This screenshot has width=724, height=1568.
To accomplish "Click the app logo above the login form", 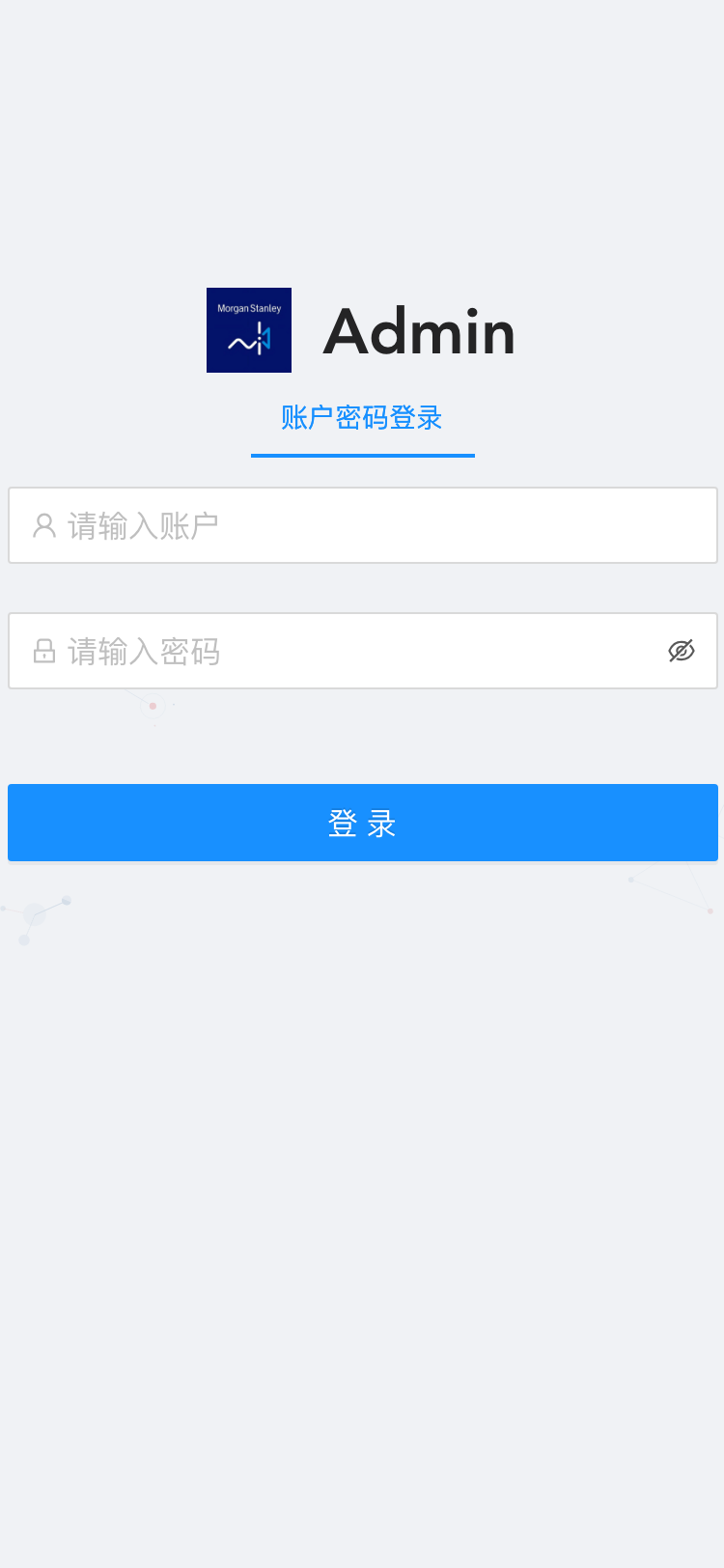I will pos(248,329).
